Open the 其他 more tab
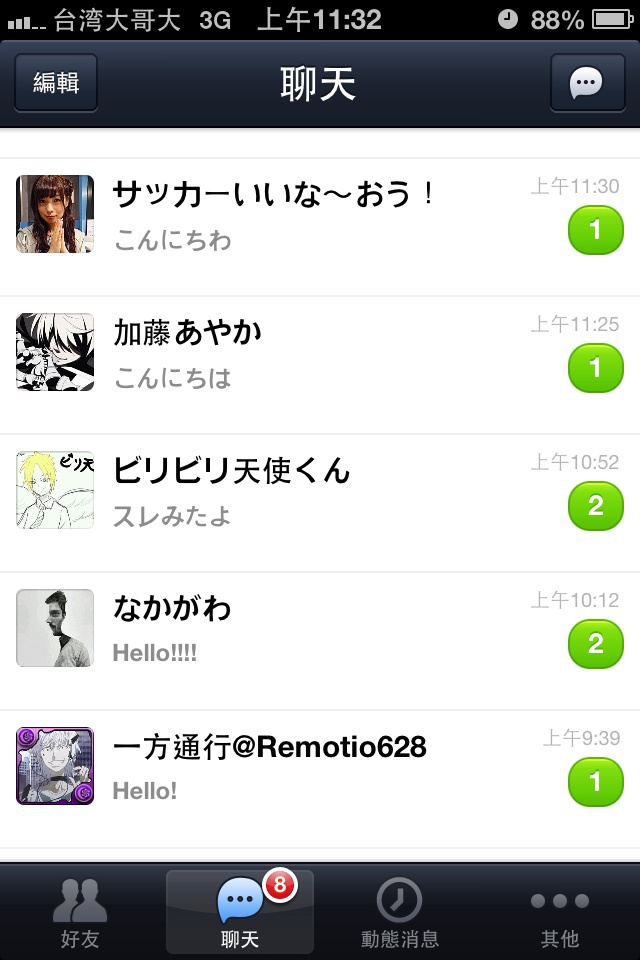 pyautogui.click(x=559, y=912)
